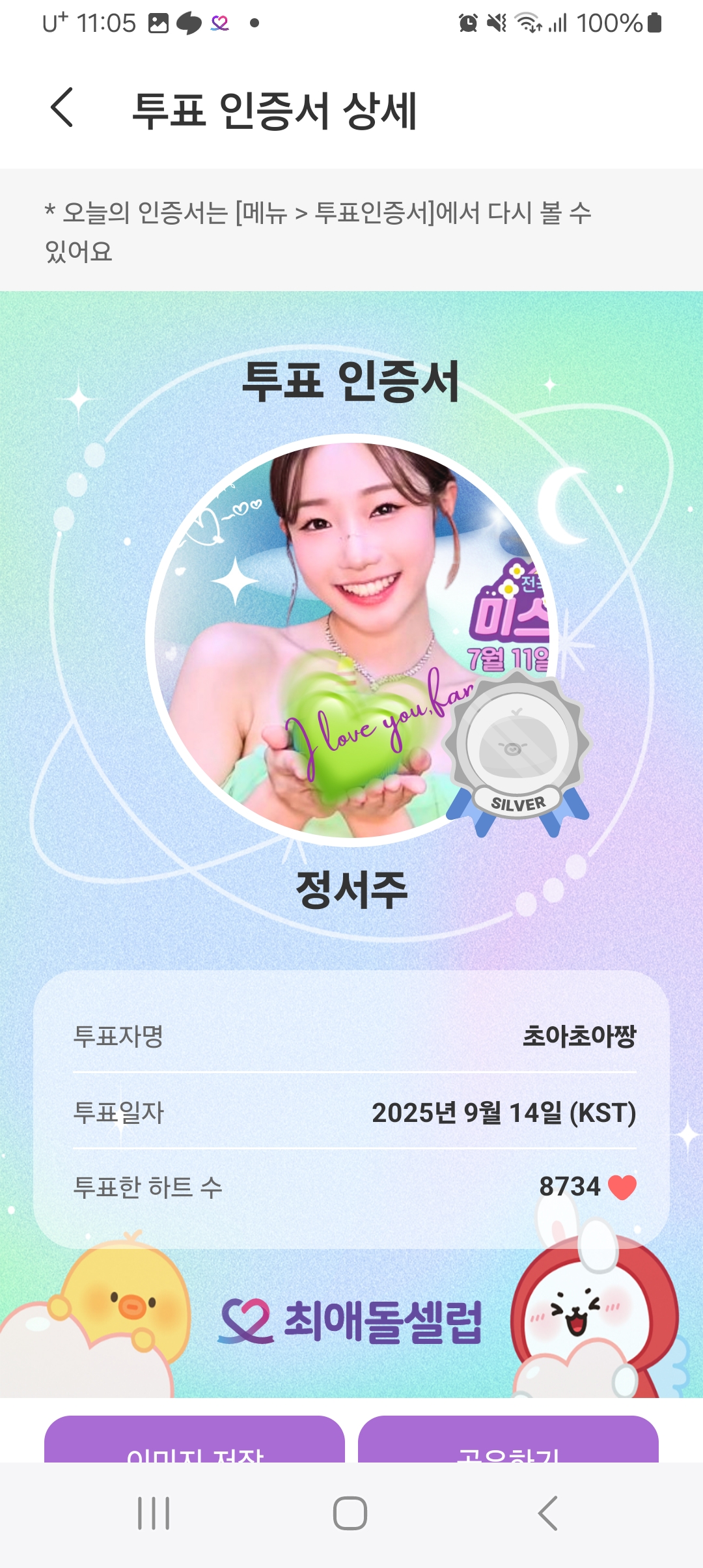
Task: Go back using the top arrow
Action: [62, 107]
